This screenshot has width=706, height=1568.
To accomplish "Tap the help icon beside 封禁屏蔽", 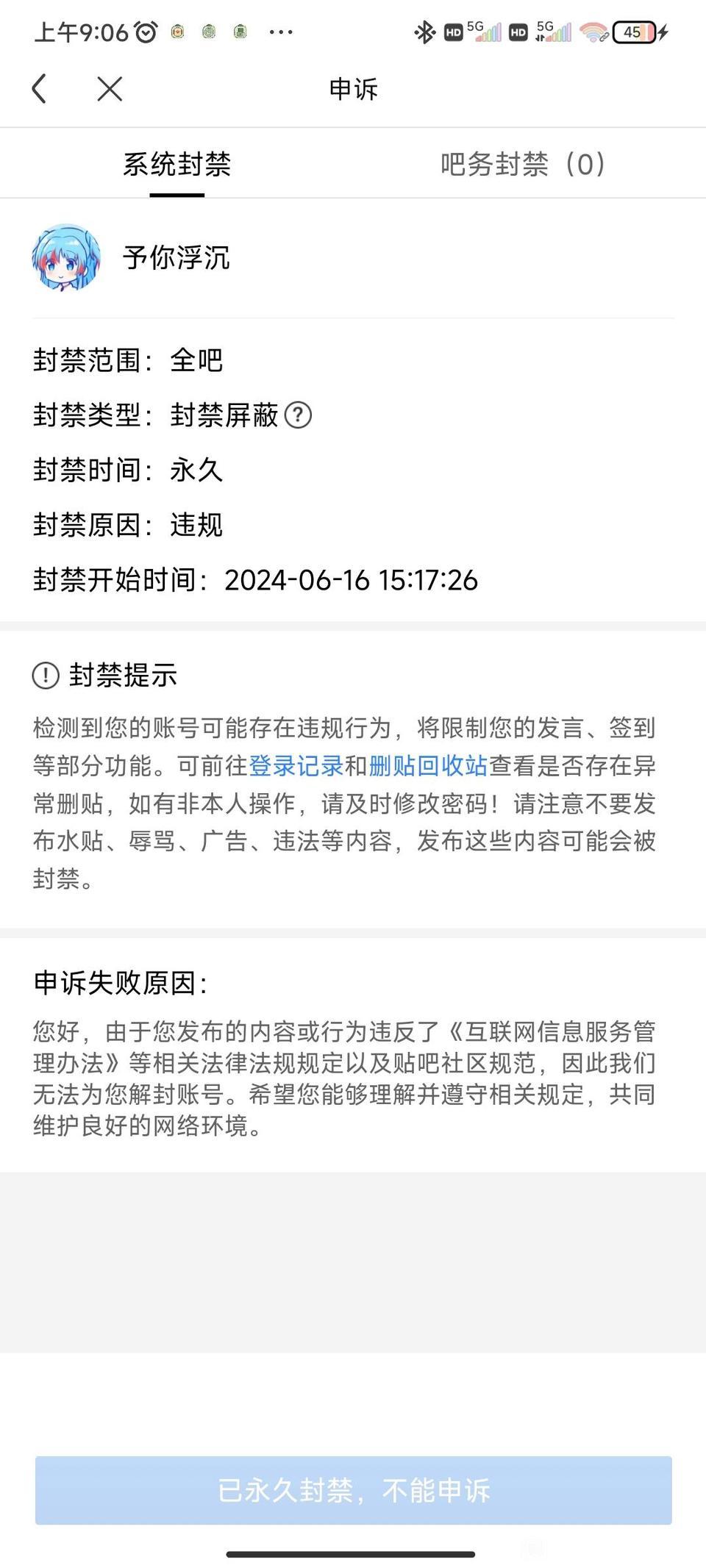I will point(298,415).
